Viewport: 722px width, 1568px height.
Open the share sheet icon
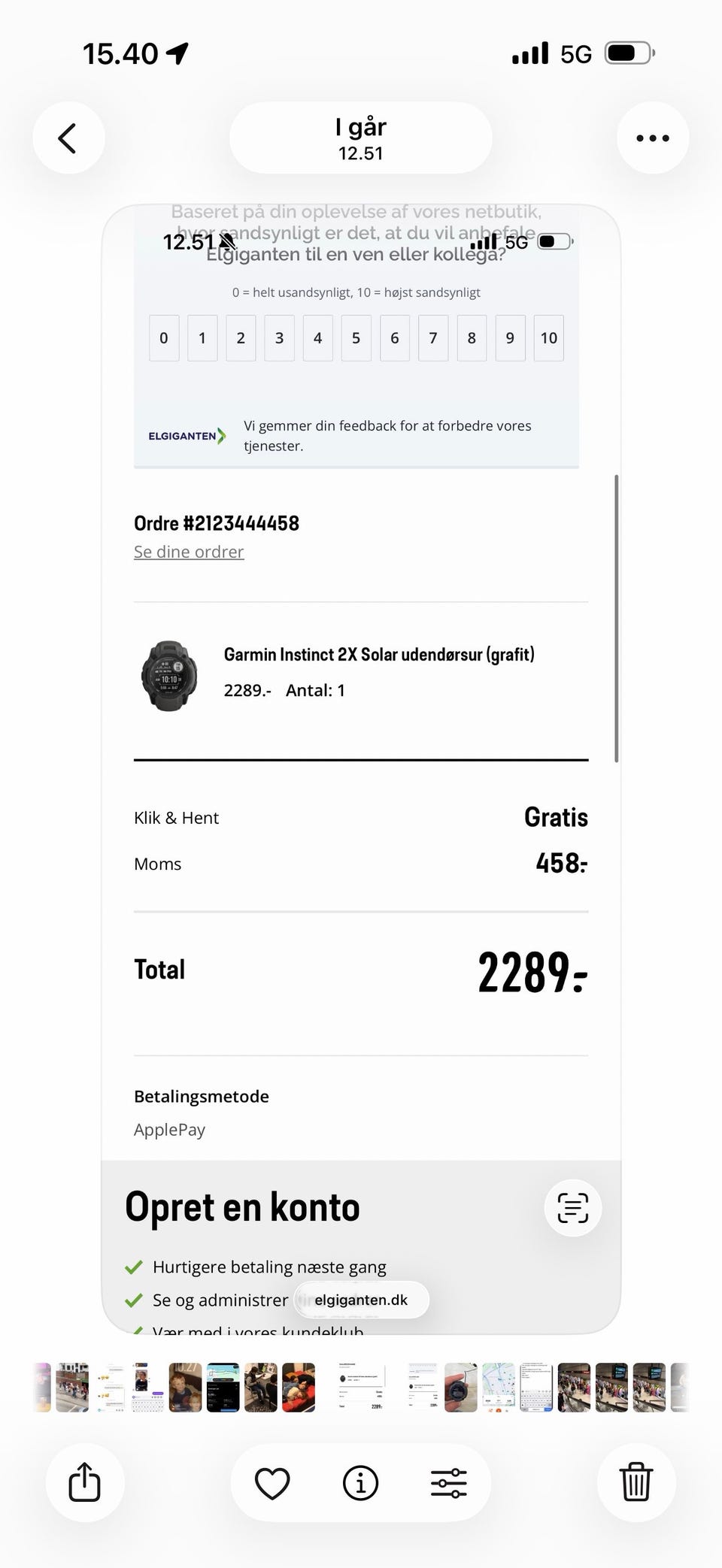84,1482
